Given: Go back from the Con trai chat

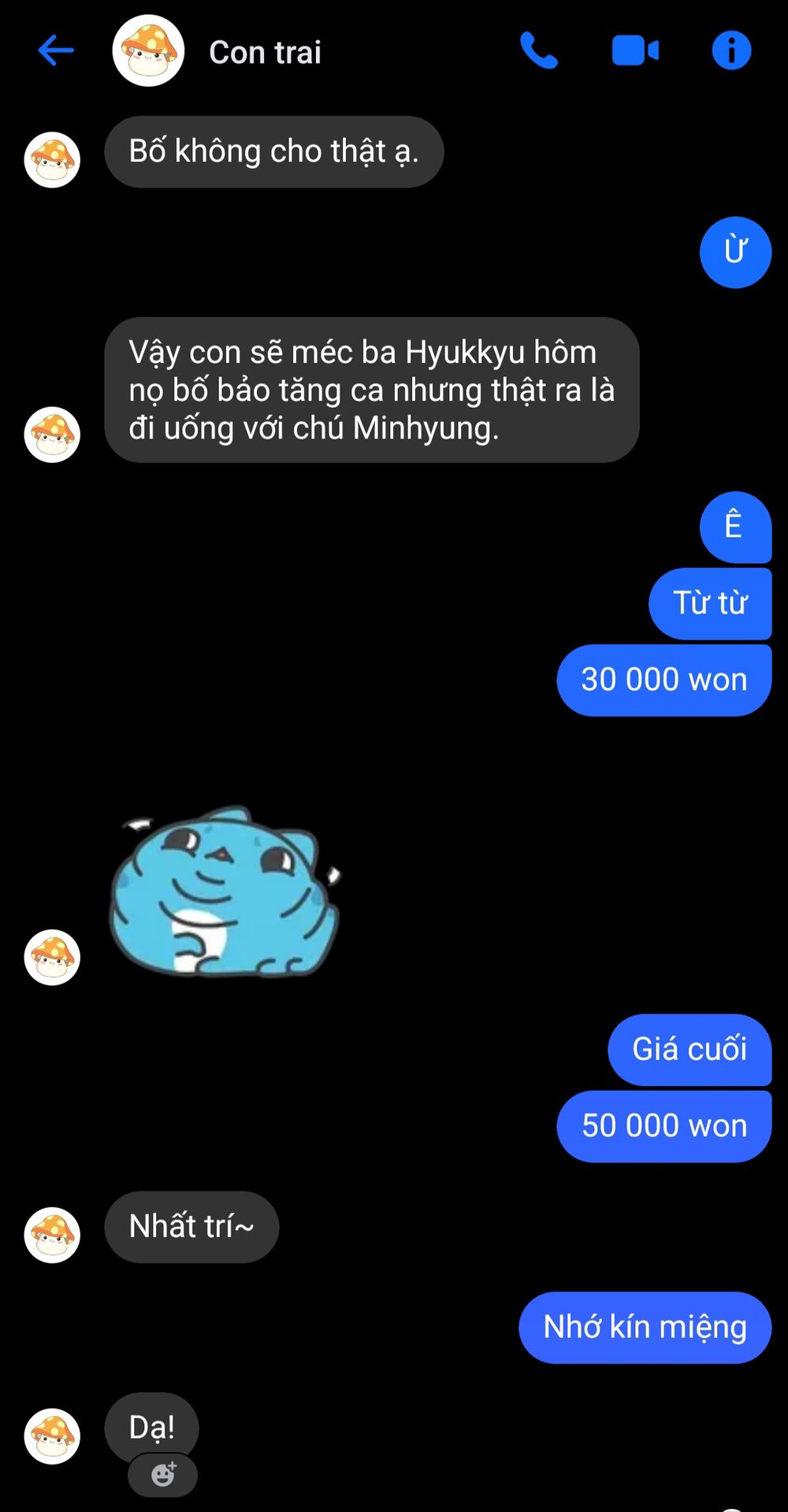Looking at the screenshot, I should pyautogui.click(x=56, y=51).
